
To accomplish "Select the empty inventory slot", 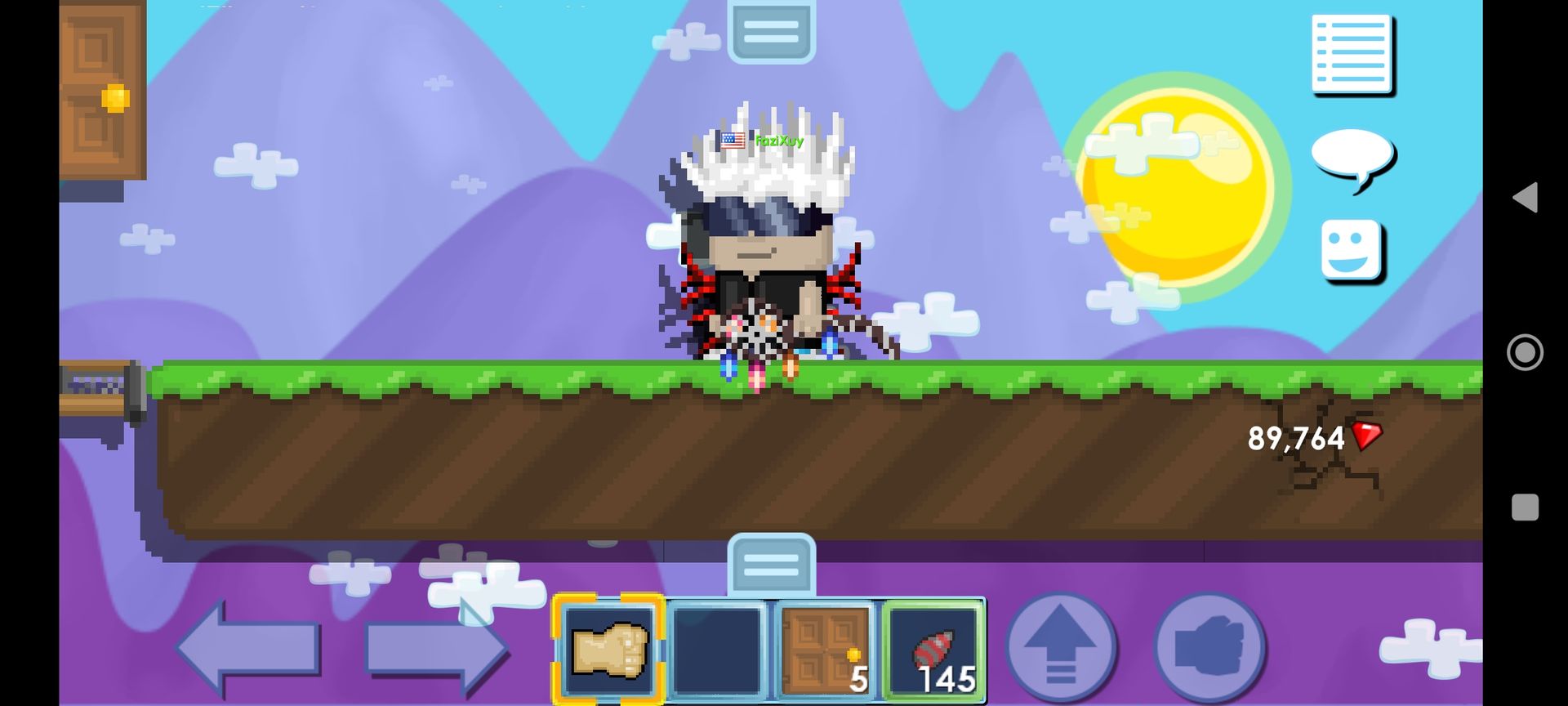I will click(x=716, y=650).
